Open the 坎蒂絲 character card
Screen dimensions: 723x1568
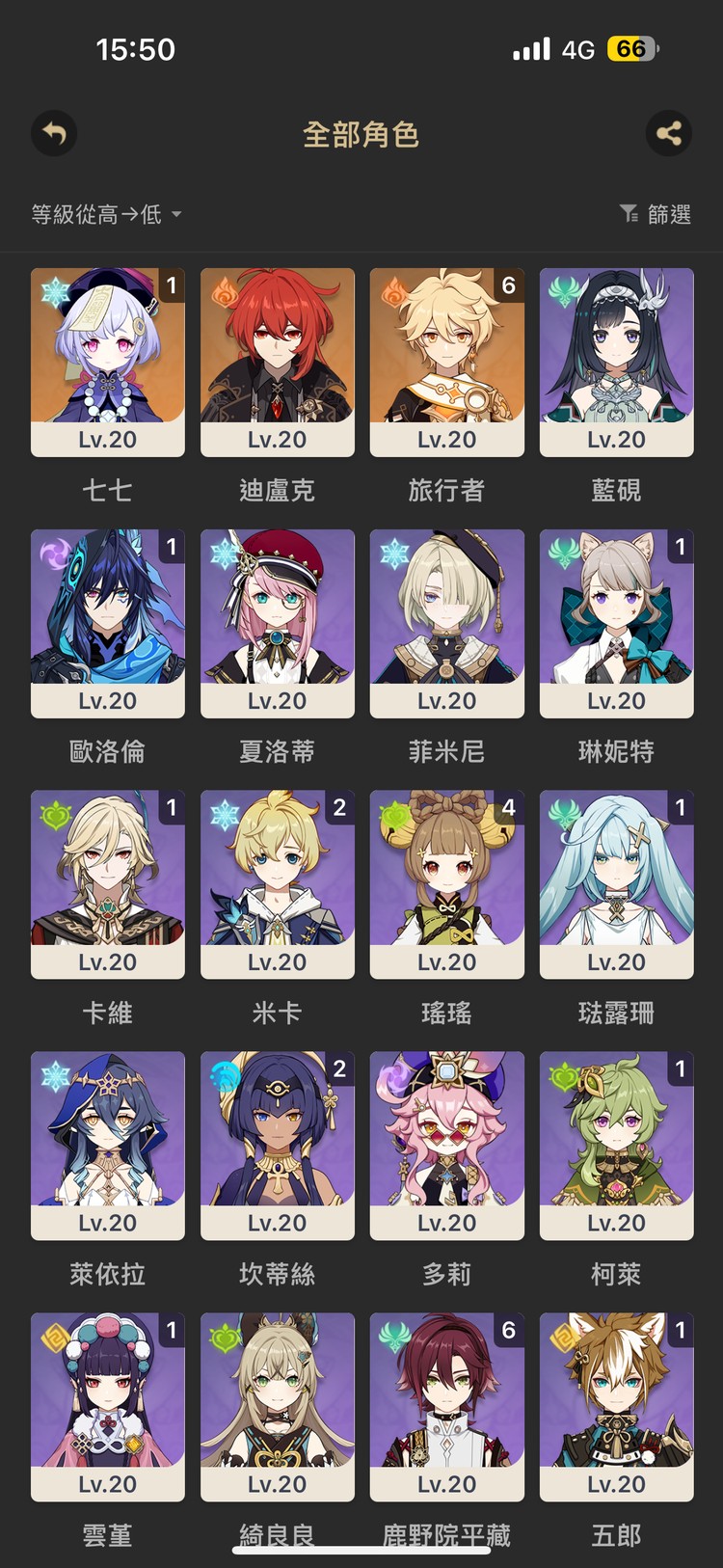pos(278,1146)
